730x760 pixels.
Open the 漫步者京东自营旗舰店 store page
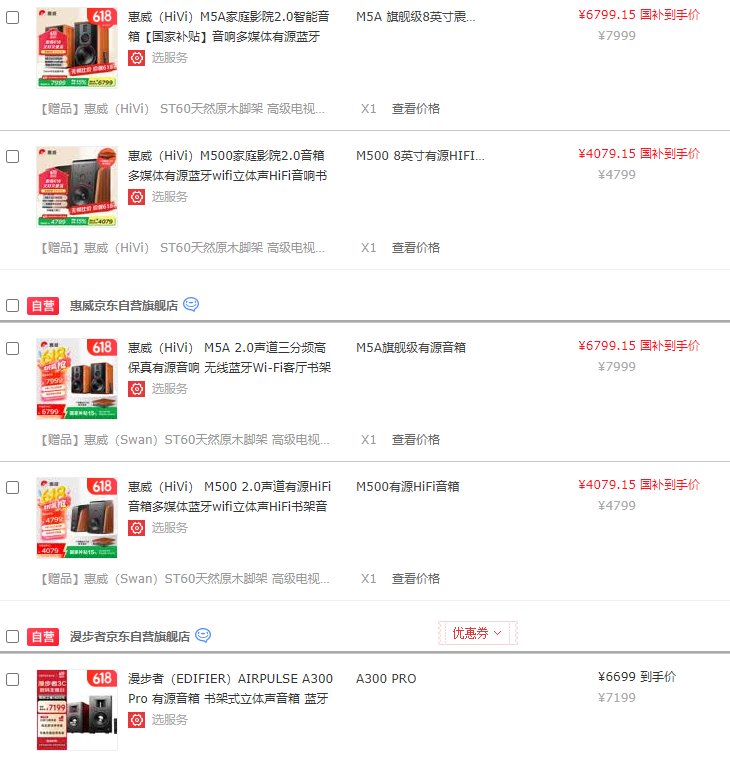[129, 637]
